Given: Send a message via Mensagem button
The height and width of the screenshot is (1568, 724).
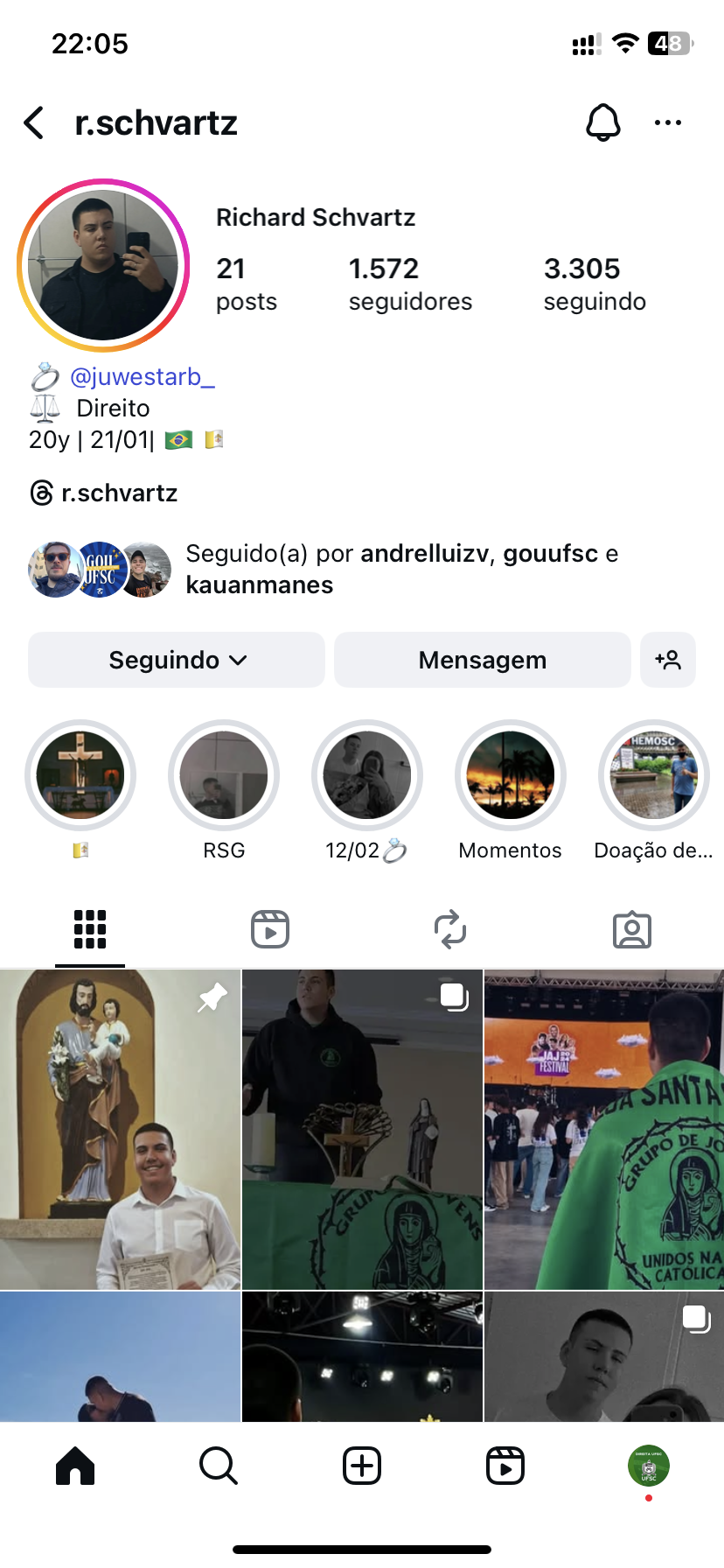Looking at the screenshot, I should click(x=482, y=660).
